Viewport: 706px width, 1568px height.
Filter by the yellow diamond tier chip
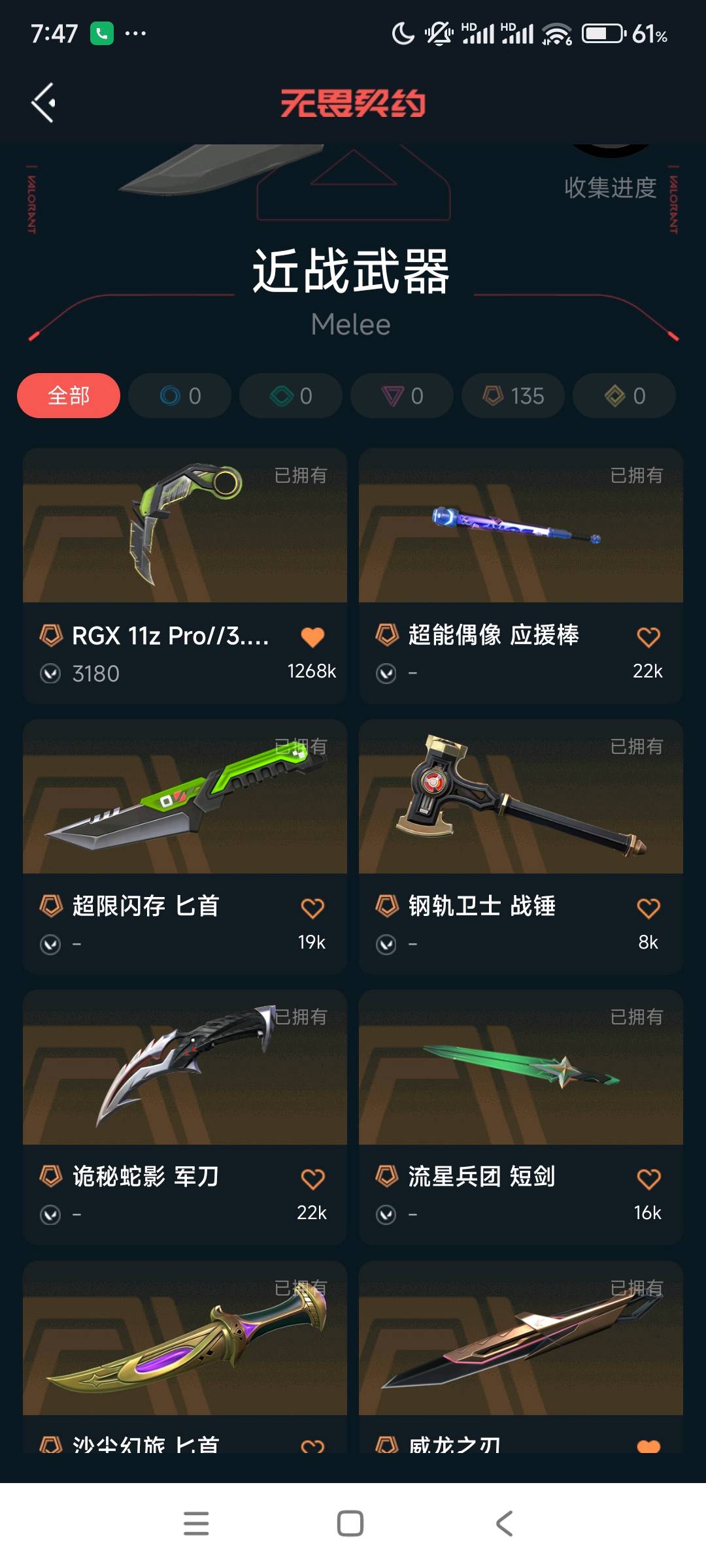[x=624, y=395]
